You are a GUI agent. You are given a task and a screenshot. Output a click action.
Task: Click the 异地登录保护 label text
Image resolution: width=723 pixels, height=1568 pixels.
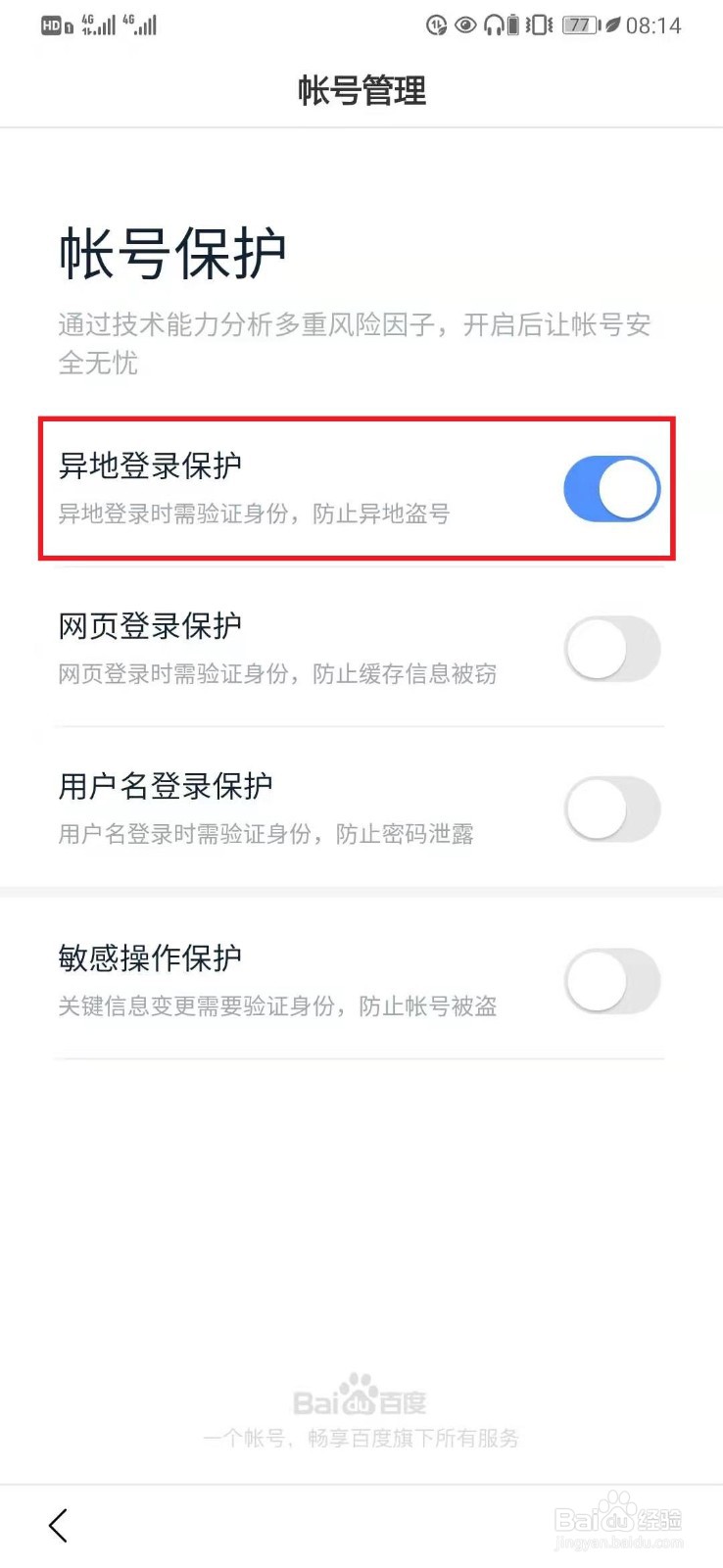pos(149,466)
